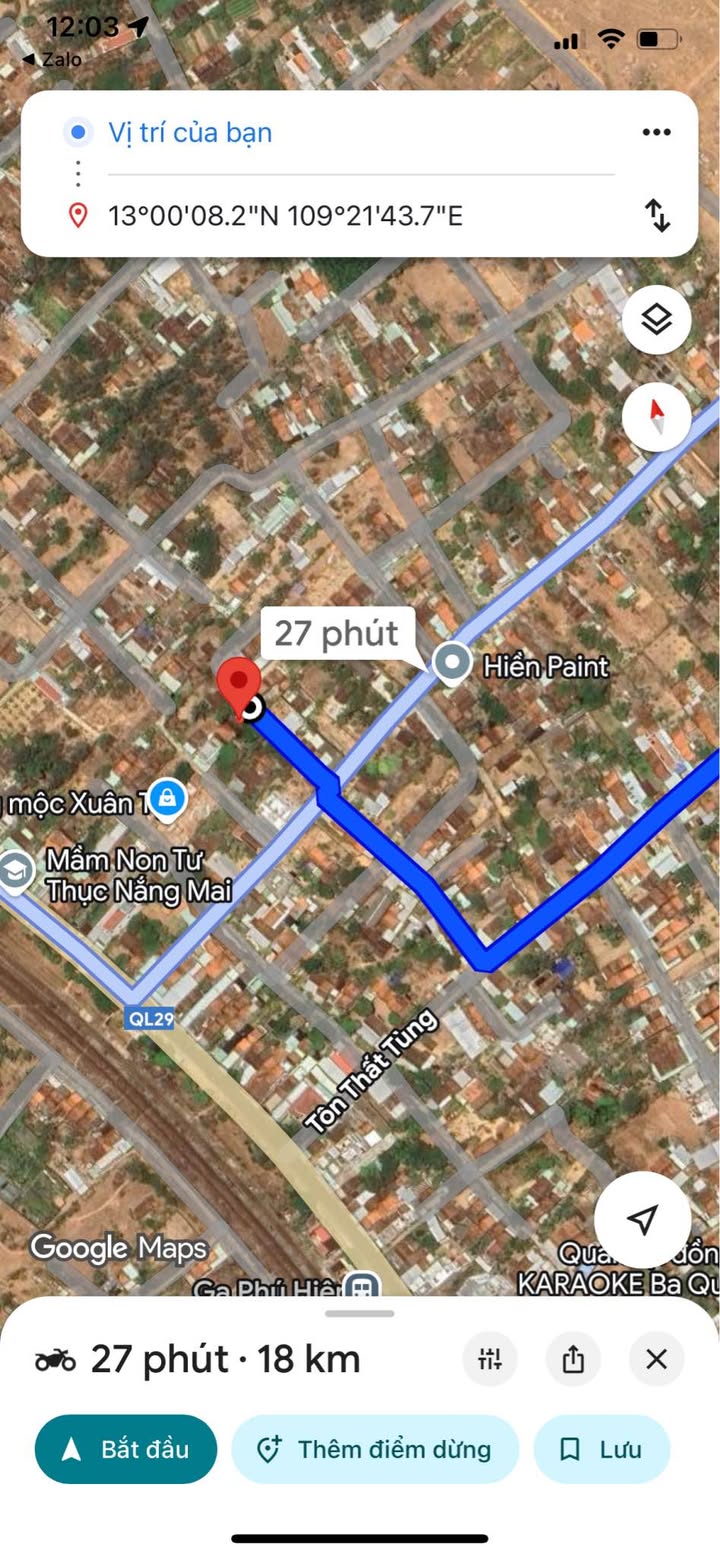Add a stop with Thêm điểm dừng

point(375,1449)
